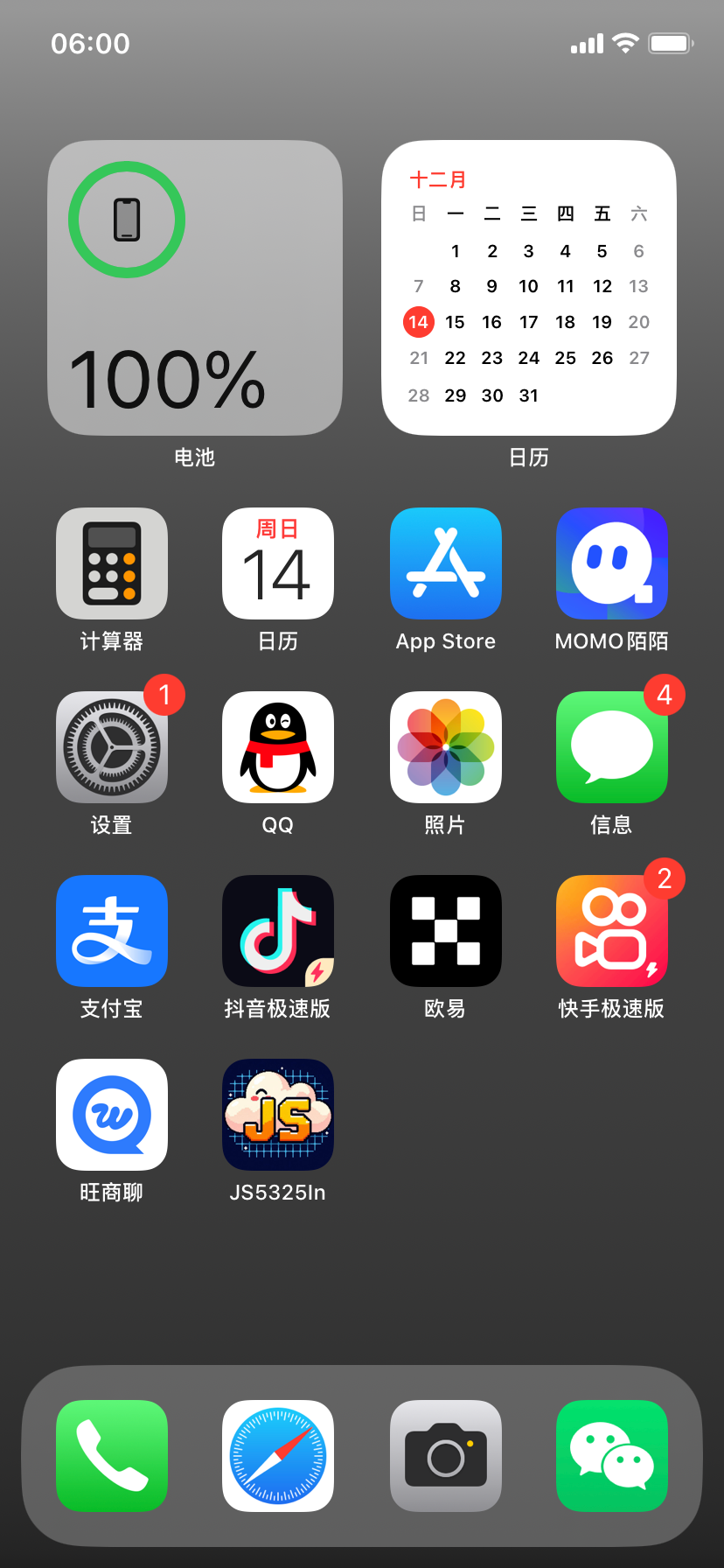Launch WeChat from the dock
Viewport: 724px width, 1568px height.
click(612, 1456)
